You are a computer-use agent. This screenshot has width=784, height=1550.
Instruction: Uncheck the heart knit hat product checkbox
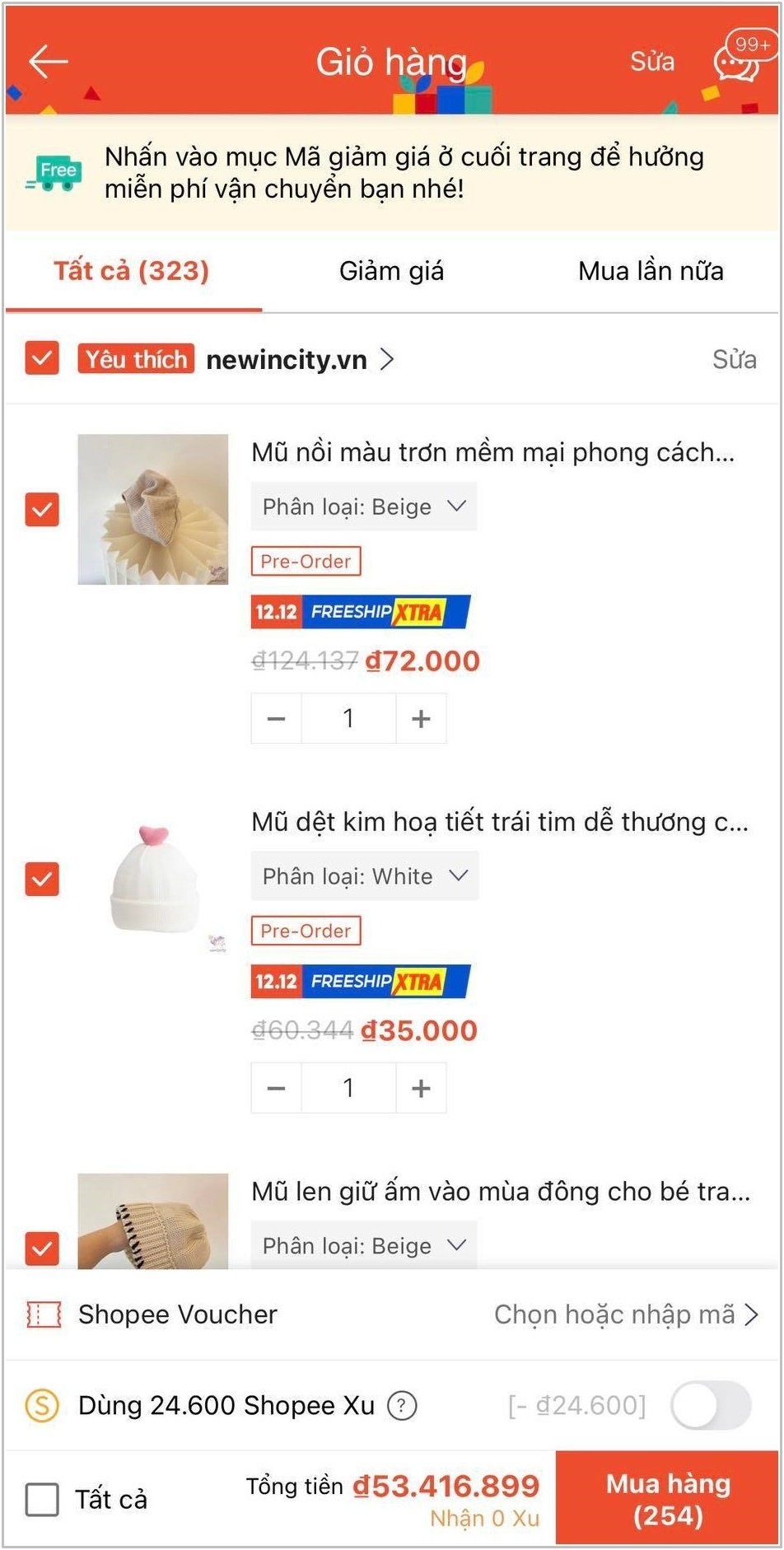tap(41, 880)
